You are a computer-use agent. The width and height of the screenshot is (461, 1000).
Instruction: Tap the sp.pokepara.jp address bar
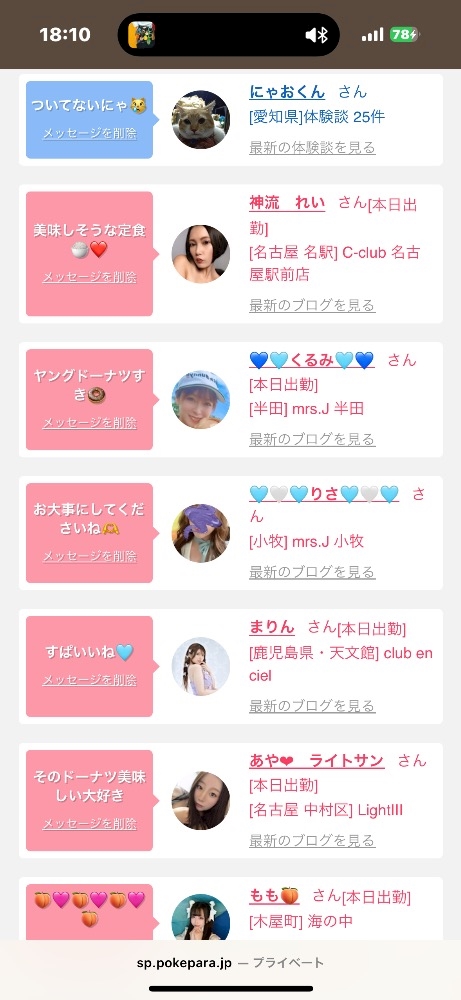pos(230,963)
